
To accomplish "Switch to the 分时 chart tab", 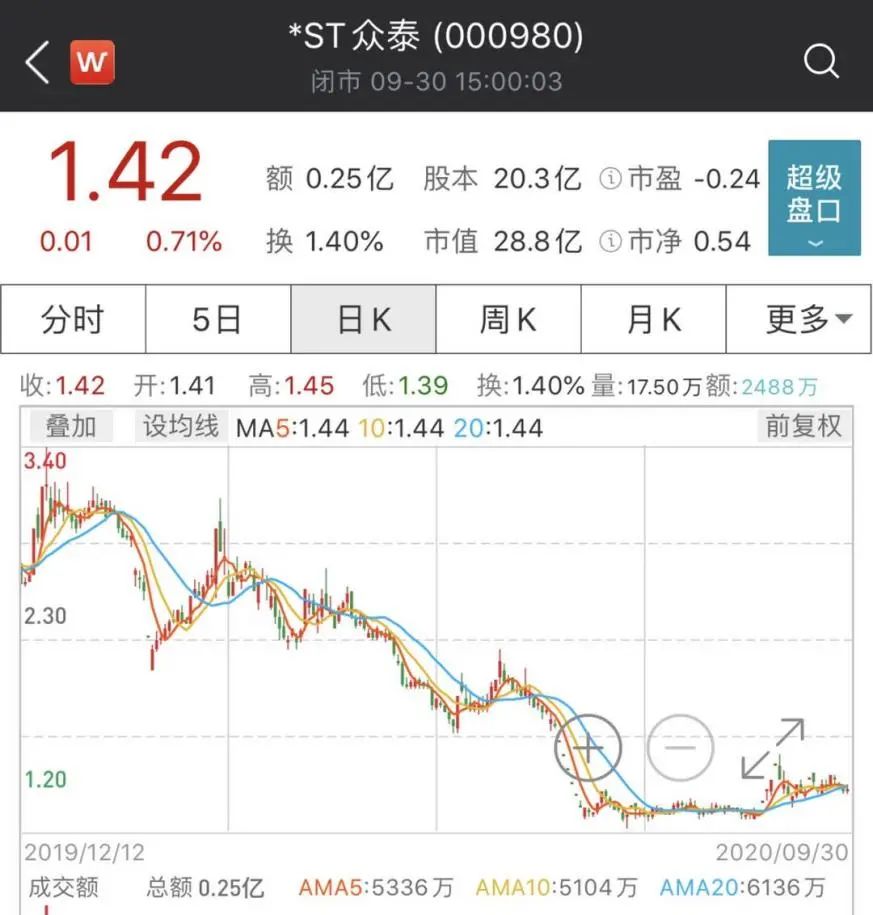I will pos(73,319).
